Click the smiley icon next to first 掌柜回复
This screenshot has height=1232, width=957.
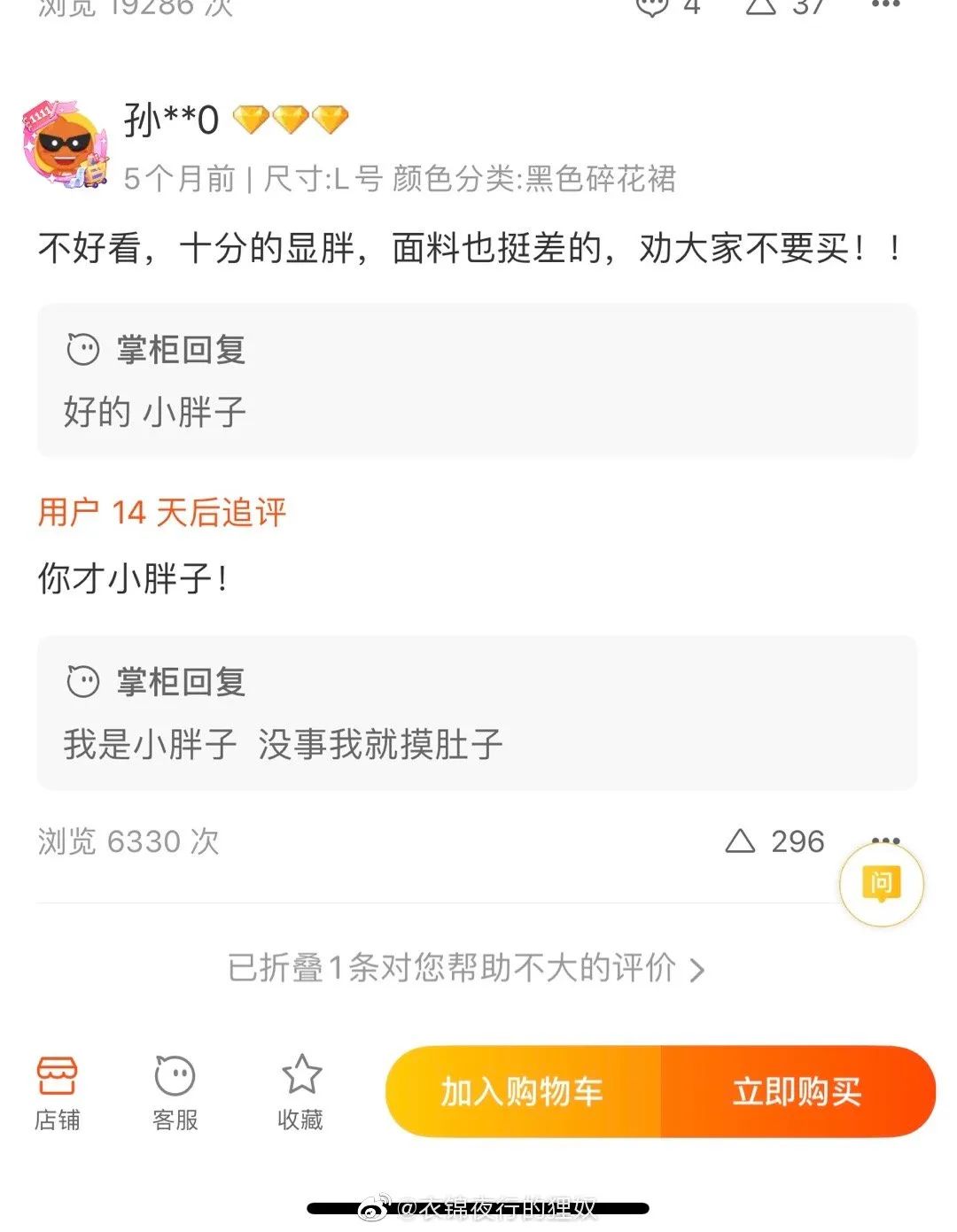[x=84, y=348]
